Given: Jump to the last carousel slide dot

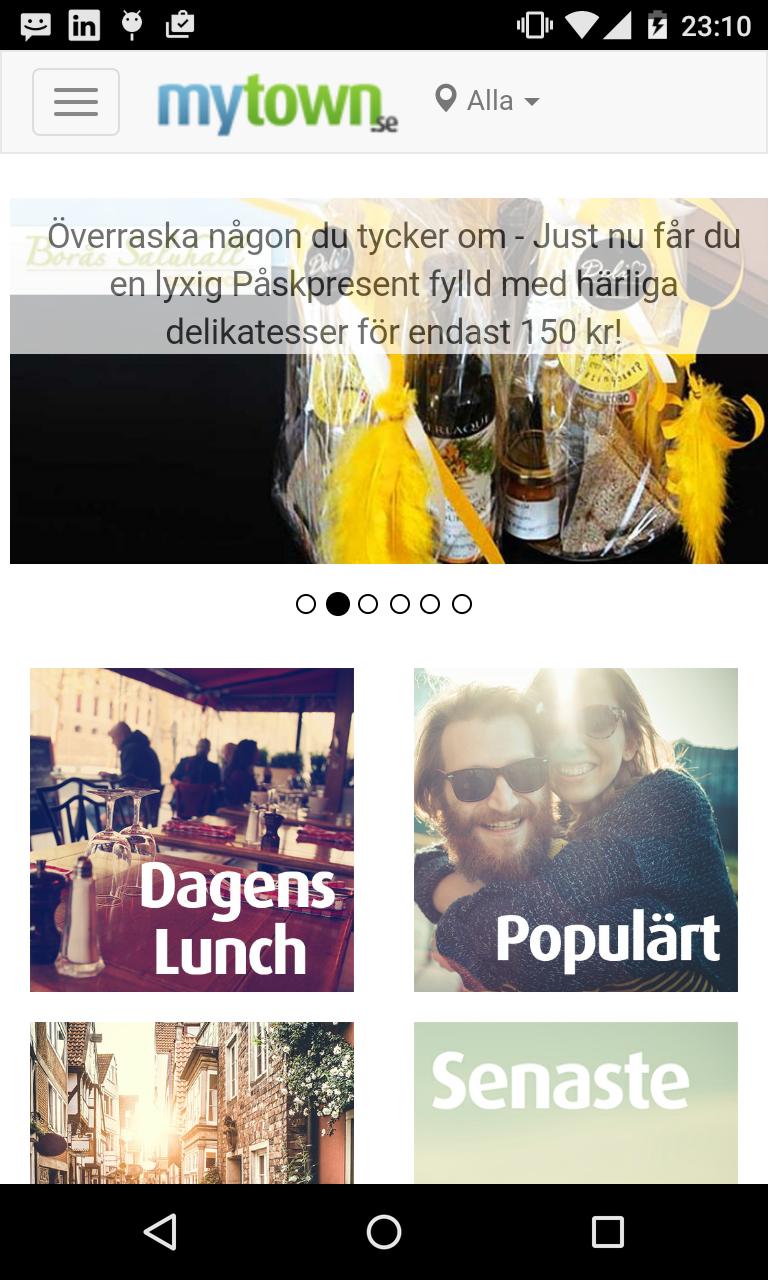Looking at the screenshot, I should [462, 604].
